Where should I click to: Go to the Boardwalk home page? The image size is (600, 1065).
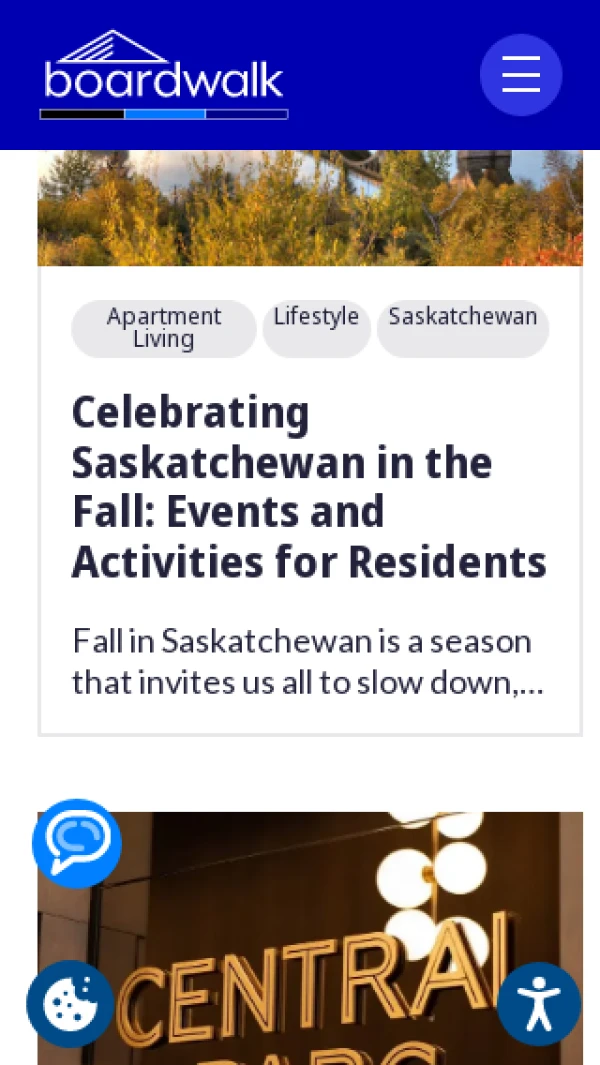[x=164, y=75]
